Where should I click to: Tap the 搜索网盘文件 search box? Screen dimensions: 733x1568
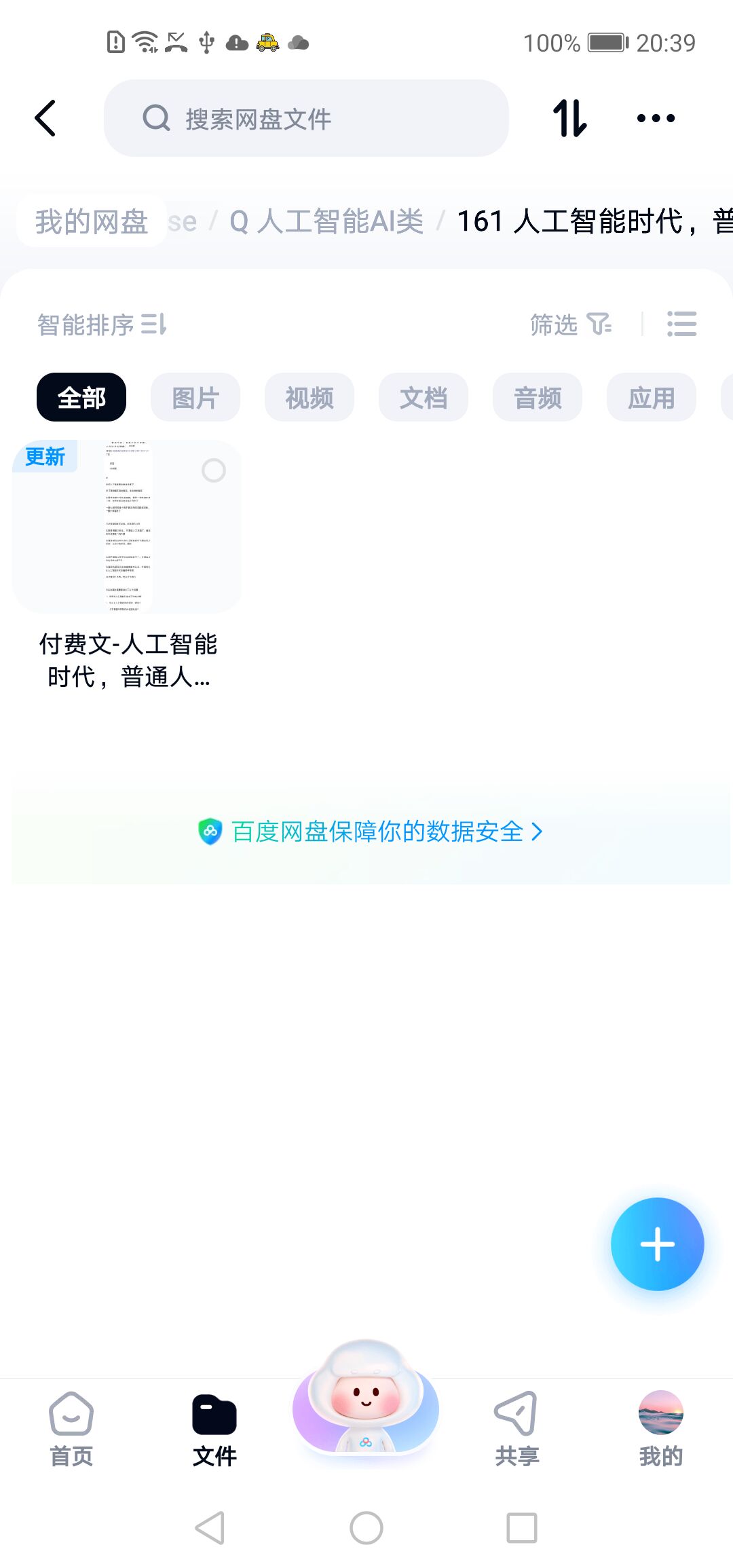[x=305, y=118]
